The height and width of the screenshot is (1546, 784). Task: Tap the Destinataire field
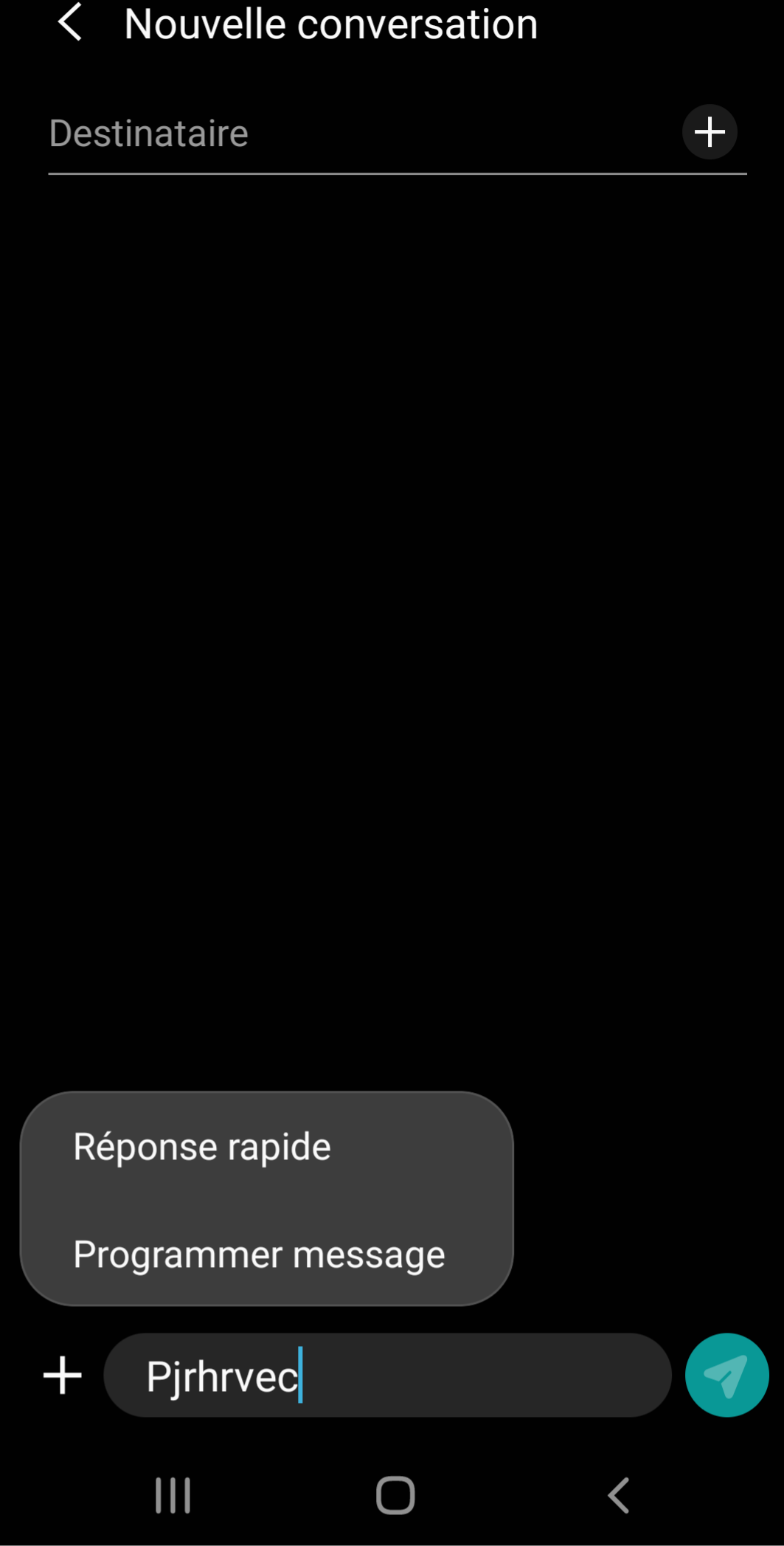(x=354, y=134)
